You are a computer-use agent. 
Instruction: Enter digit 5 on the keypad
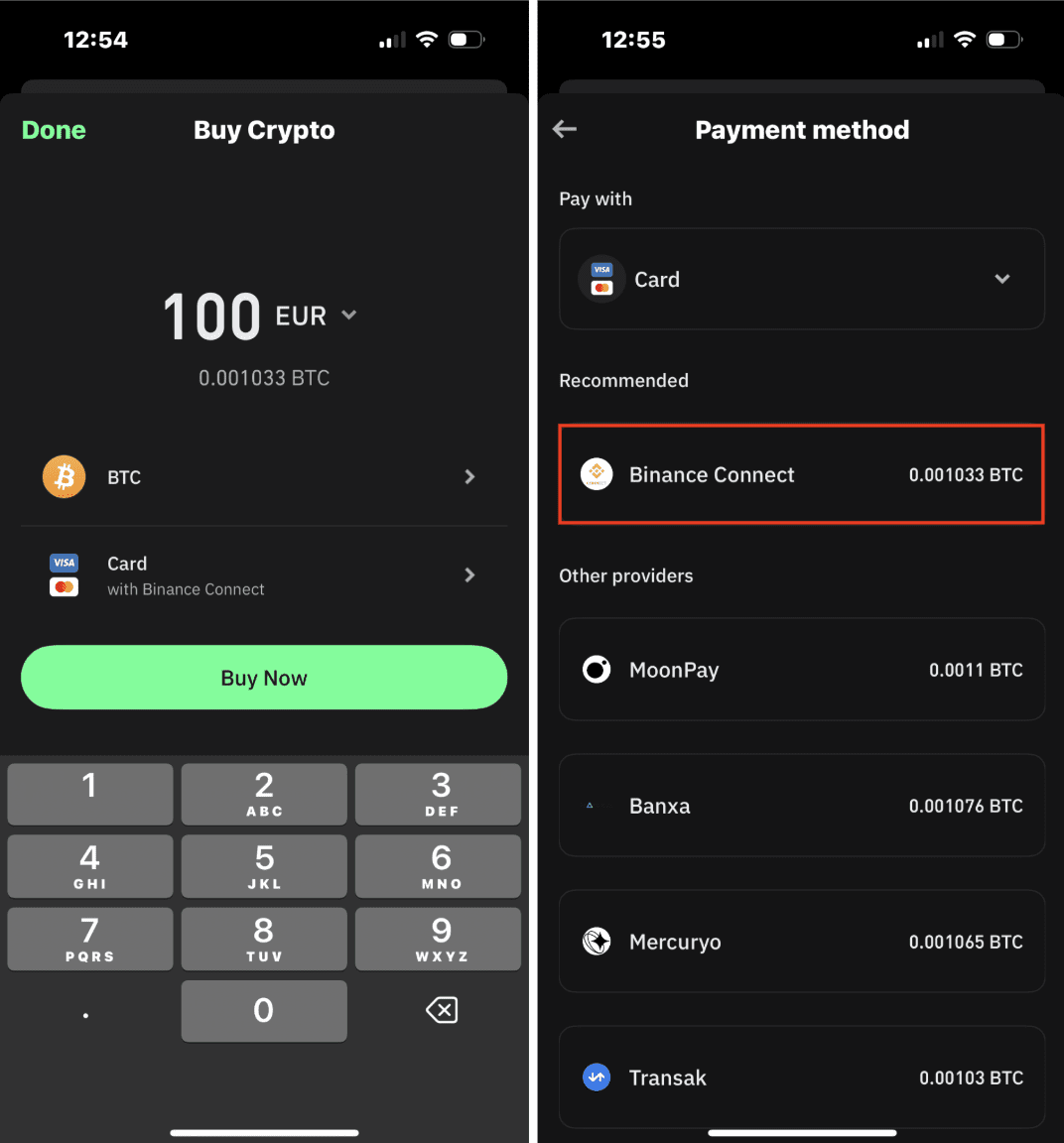click(264, 866)
